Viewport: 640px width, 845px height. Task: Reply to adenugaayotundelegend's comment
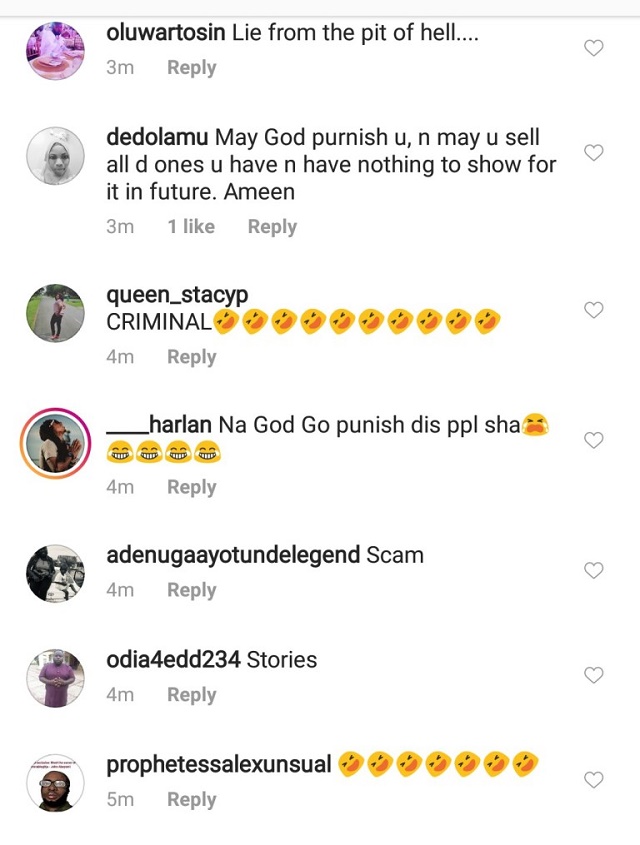191,590
